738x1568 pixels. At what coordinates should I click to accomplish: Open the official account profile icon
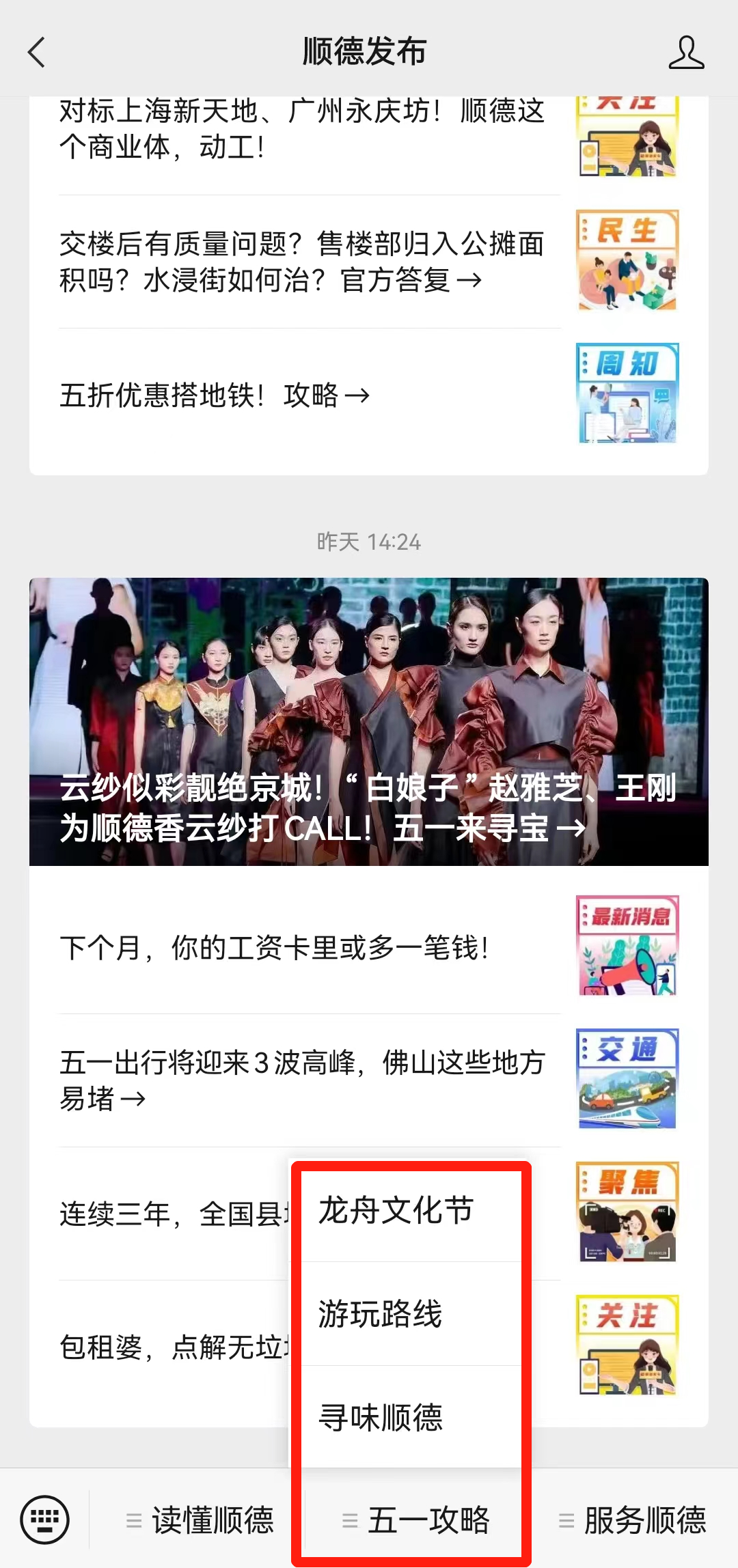(x=687, y=51)
